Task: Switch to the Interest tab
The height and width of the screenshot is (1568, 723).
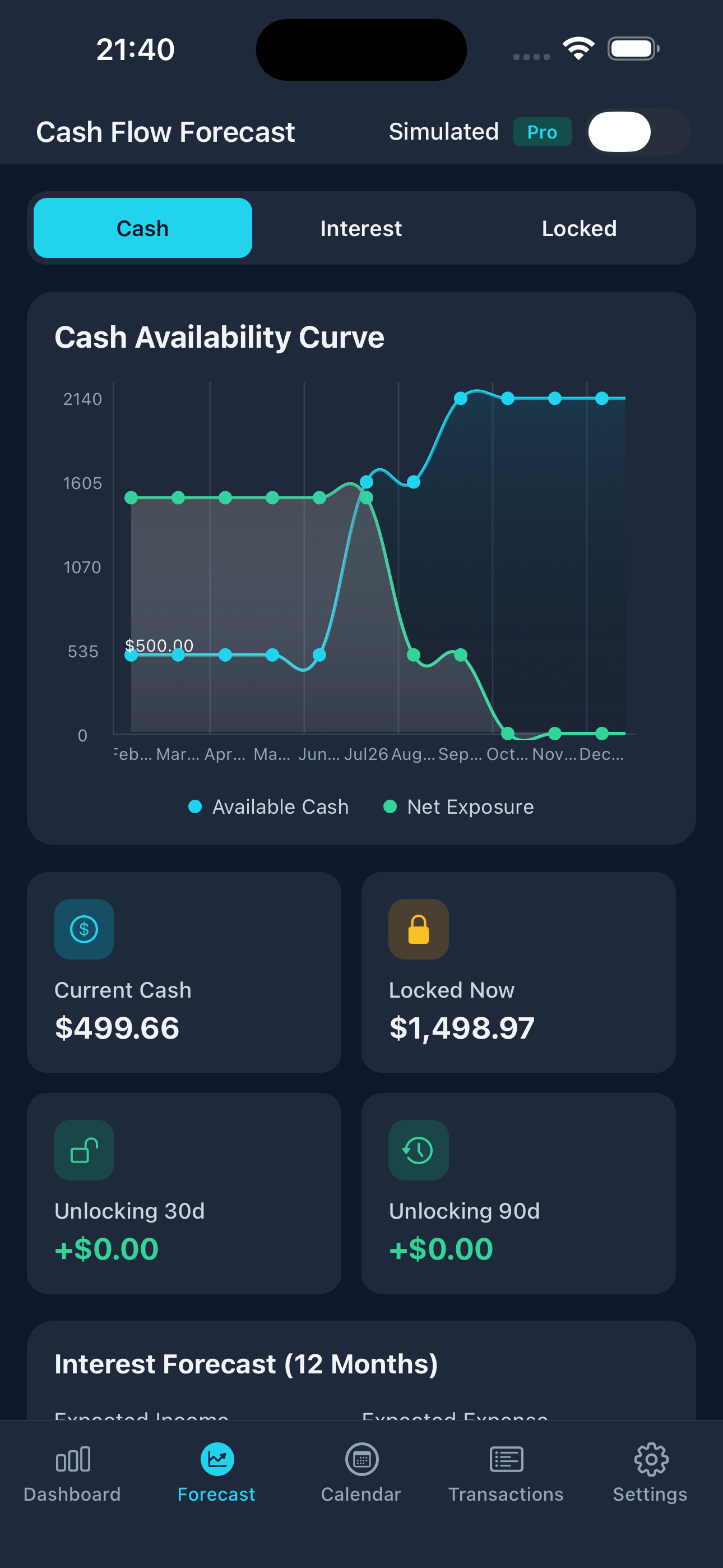Action: pyautogui.click(x=361, y=228)
